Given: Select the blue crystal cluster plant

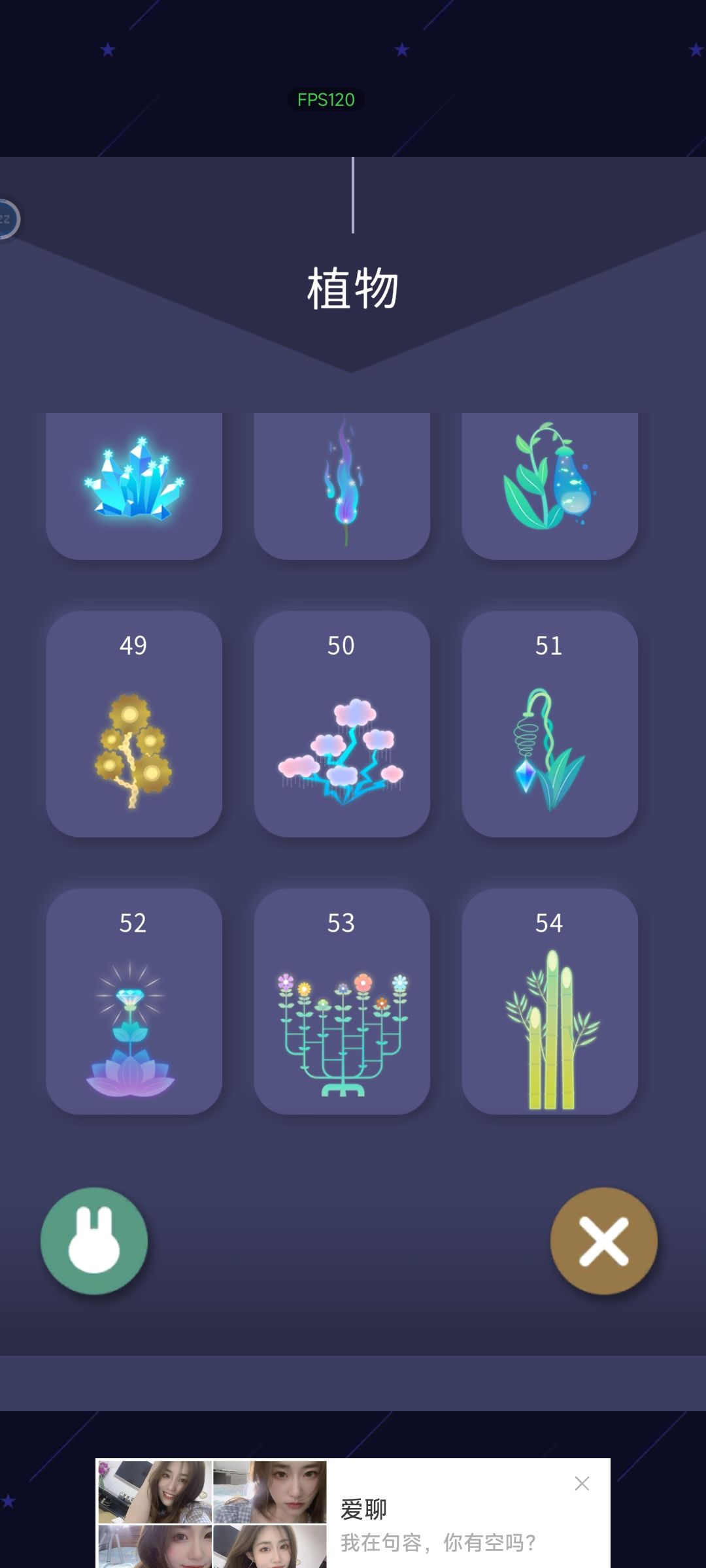Looking at the screenshot, I should click(134, 485).
